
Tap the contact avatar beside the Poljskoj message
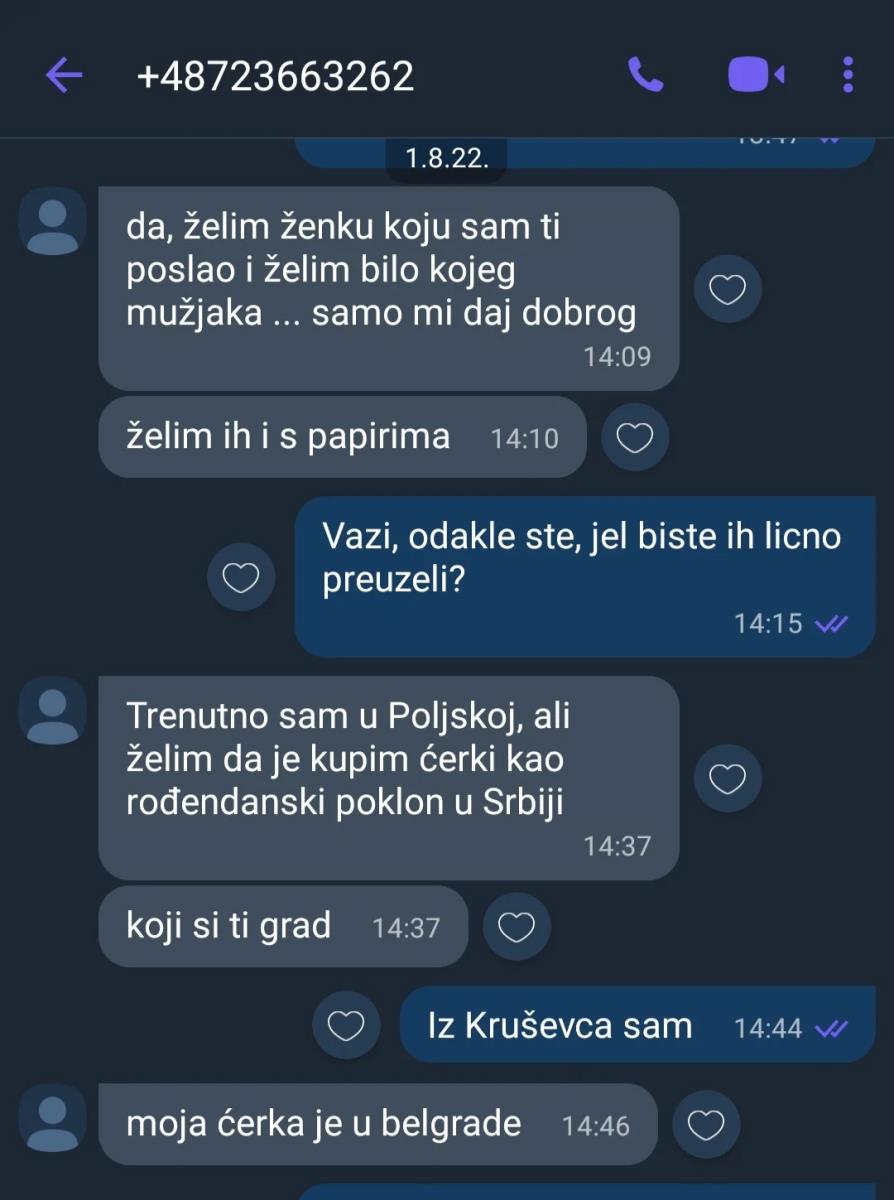pyautogui.click(x=52, y=710)
